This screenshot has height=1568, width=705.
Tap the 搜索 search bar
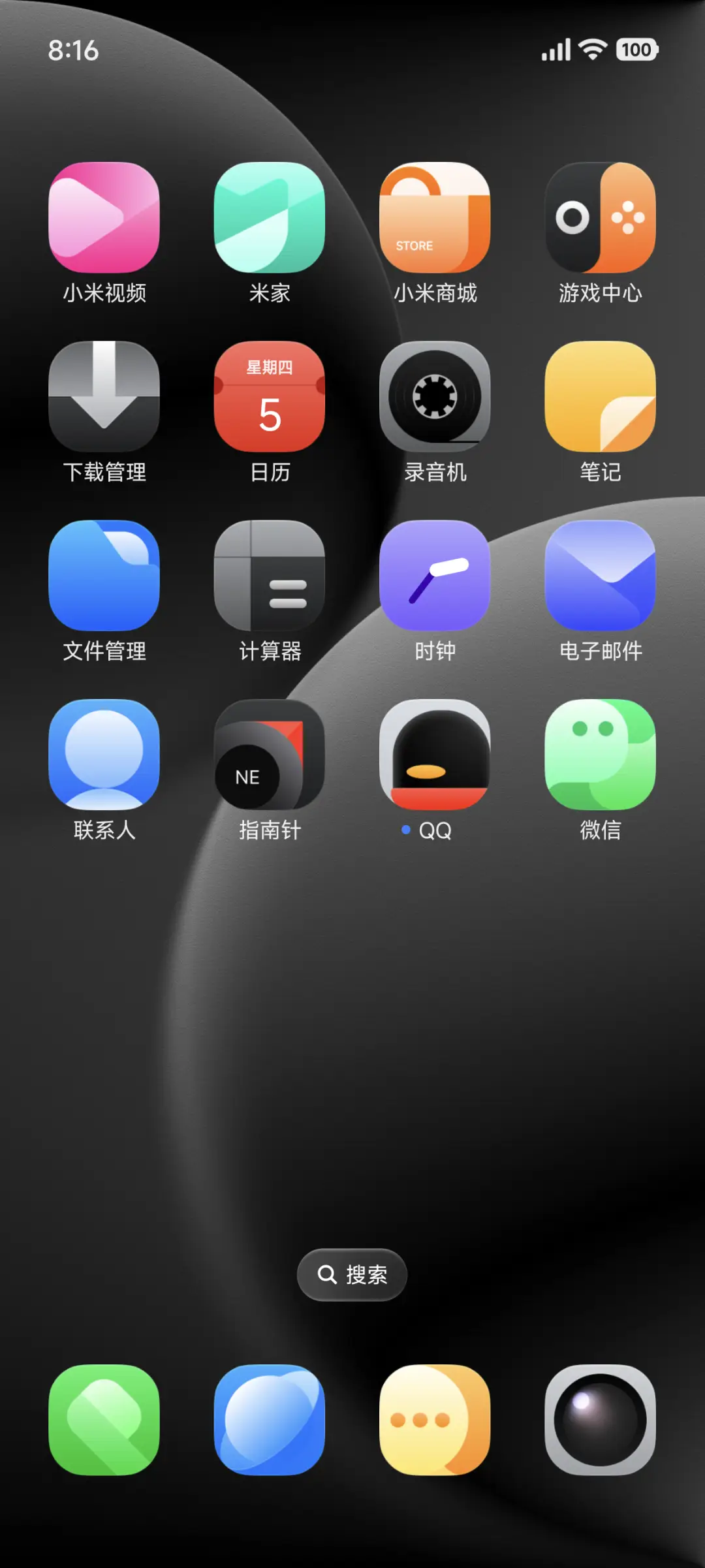[x=352, y=1274]
